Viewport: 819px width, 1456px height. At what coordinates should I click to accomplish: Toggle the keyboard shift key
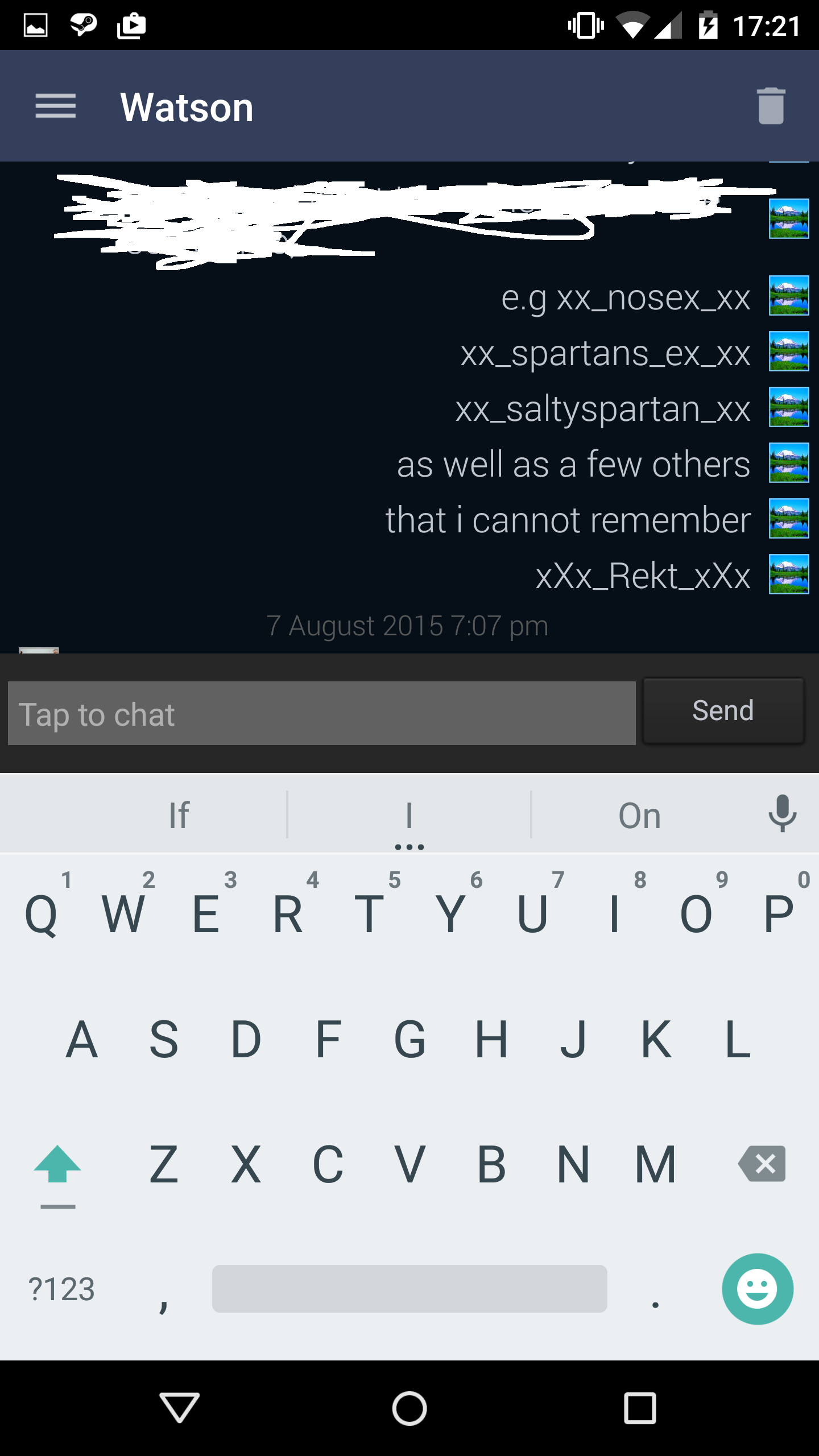coord(57,1165)
